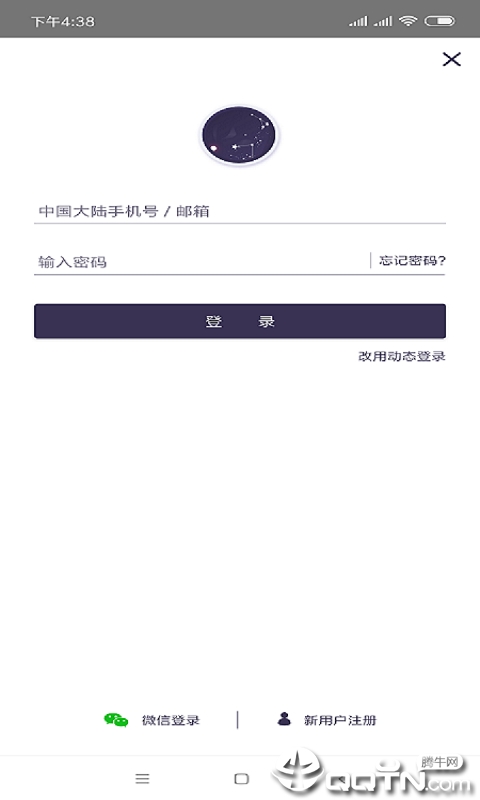Go to the system home screen
480x800 pixels.
point(241,779)
